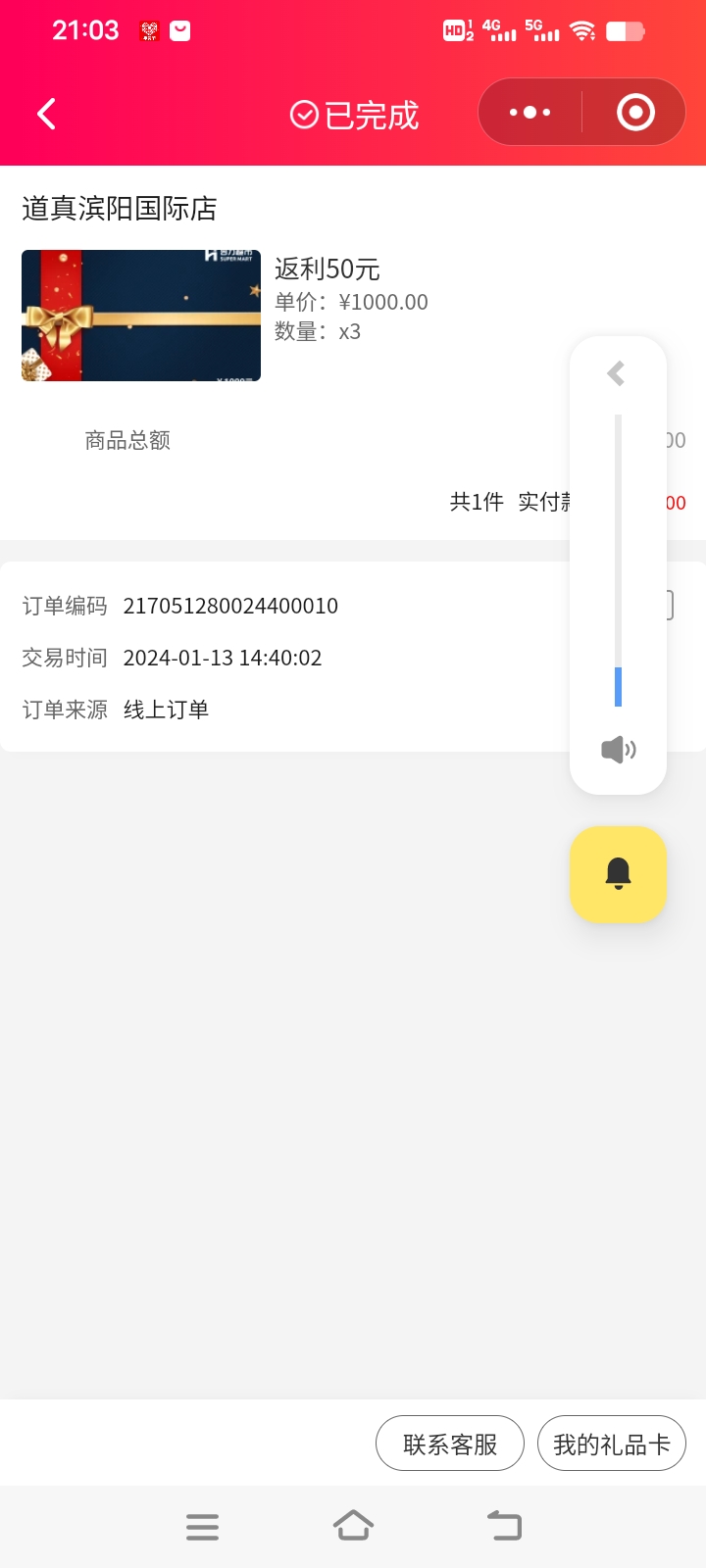
Task: Go to the phone home screen
Action: [x=353, y=1526]
